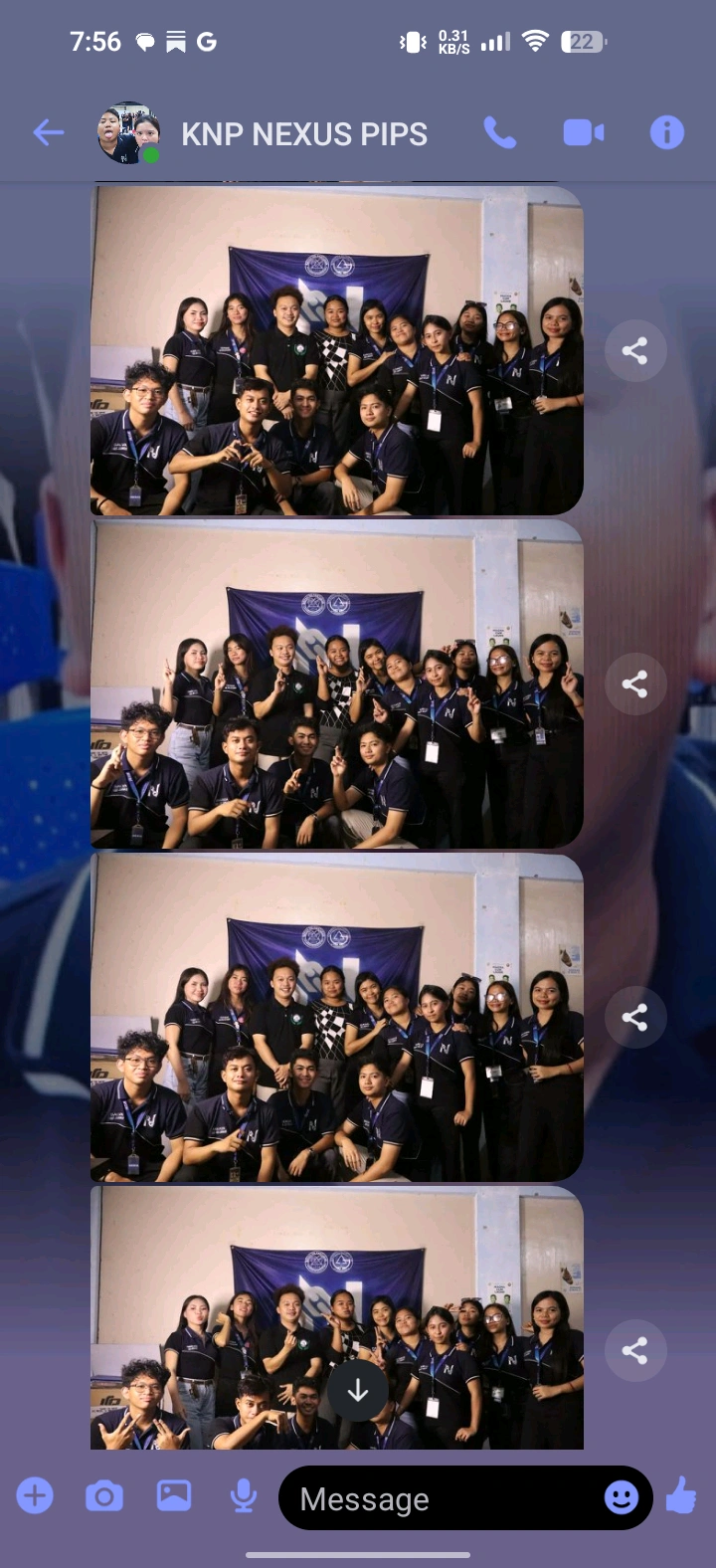The width and height of the screenshot is (716, 1568).
Task: Record a voice message
Action: pos(244,1495)
